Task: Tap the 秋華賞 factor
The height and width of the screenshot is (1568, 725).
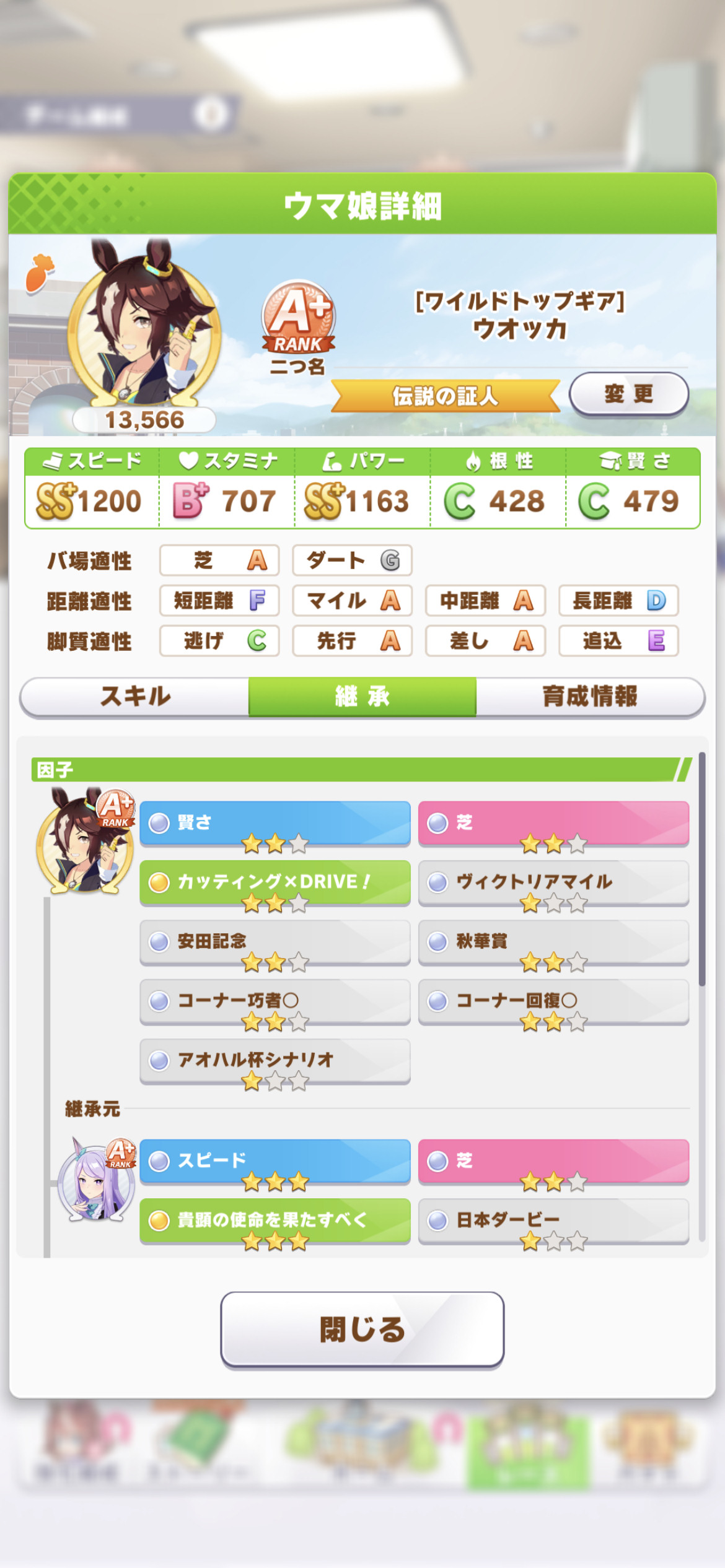Action: (553, 943)
